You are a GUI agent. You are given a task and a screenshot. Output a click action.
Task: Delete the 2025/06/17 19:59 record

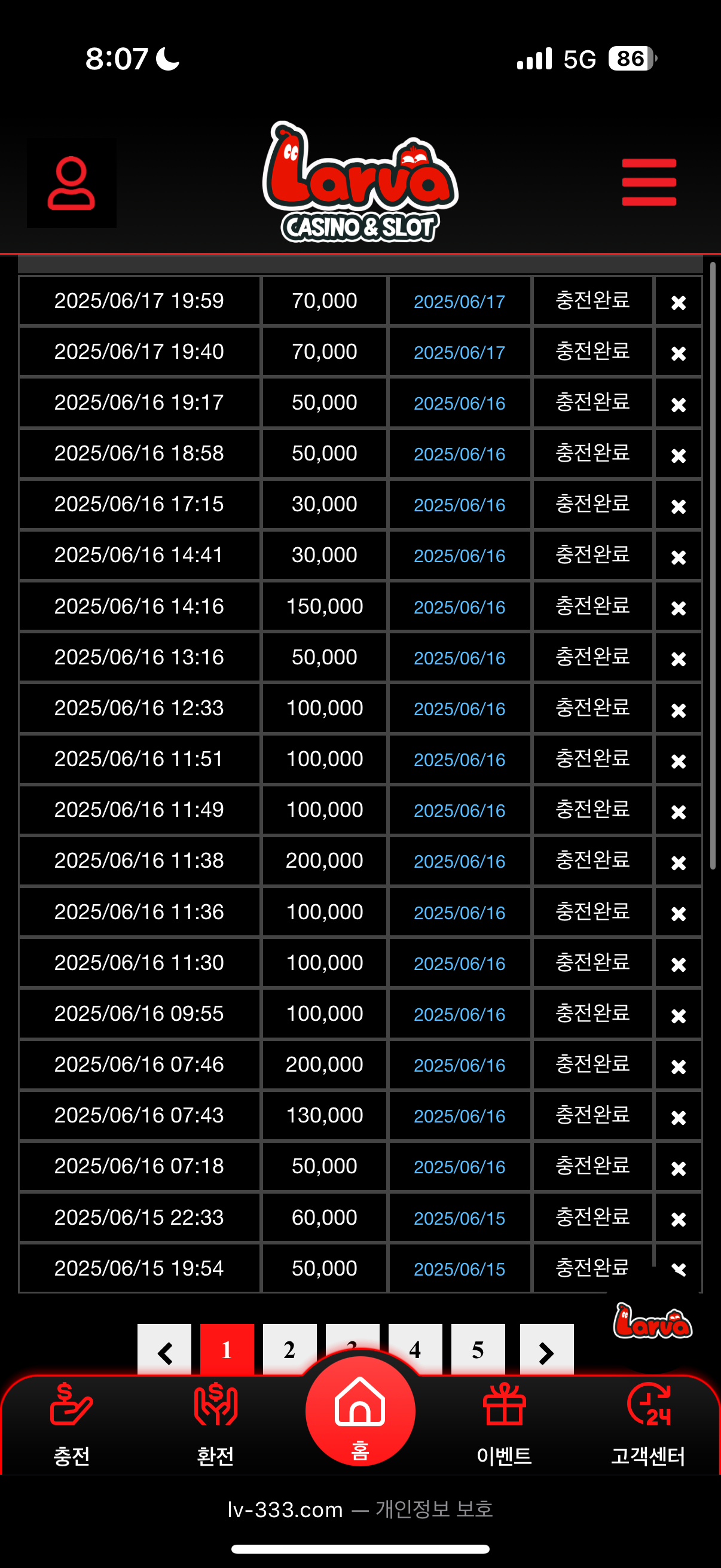pyautogui.click(x=678, y=303)
